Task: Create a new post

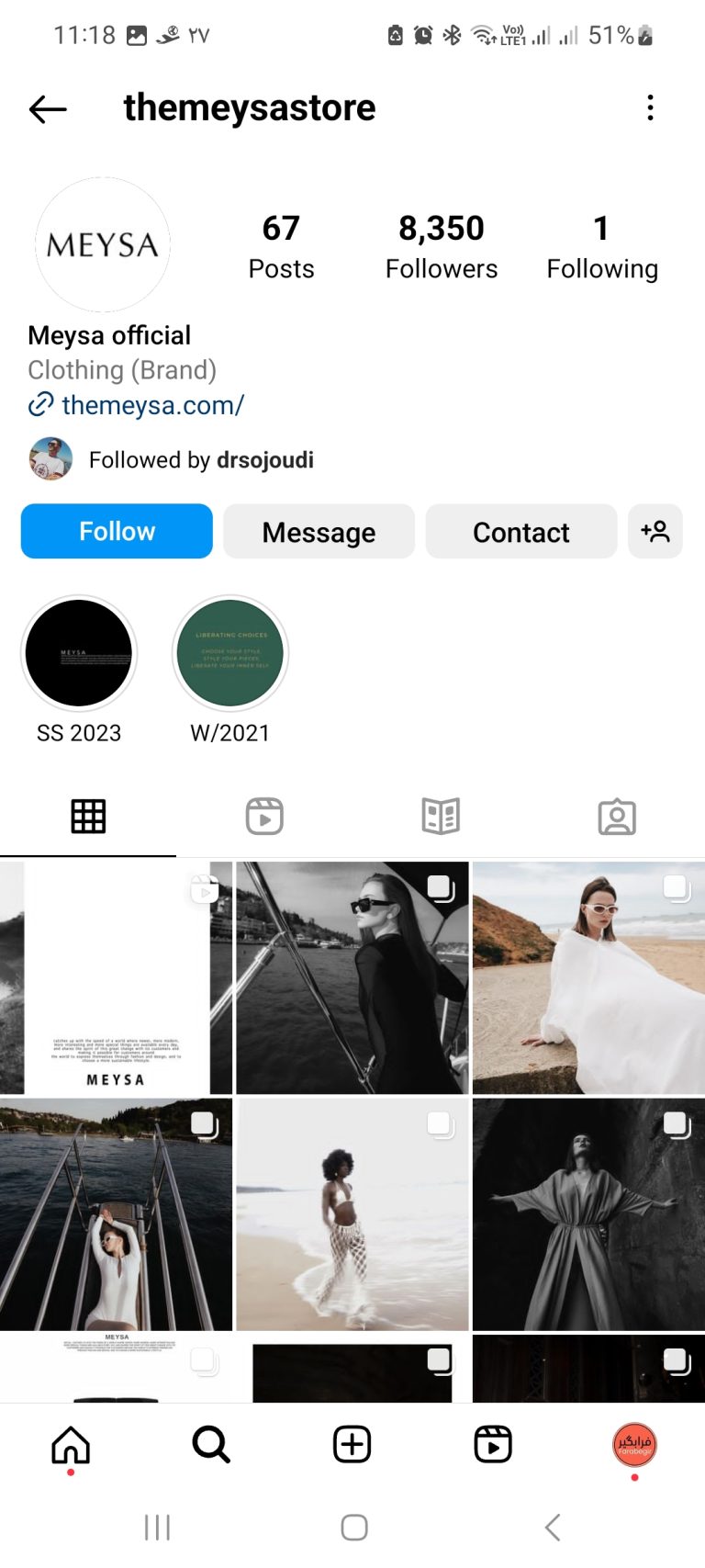Action: (x=352, y=1445)
